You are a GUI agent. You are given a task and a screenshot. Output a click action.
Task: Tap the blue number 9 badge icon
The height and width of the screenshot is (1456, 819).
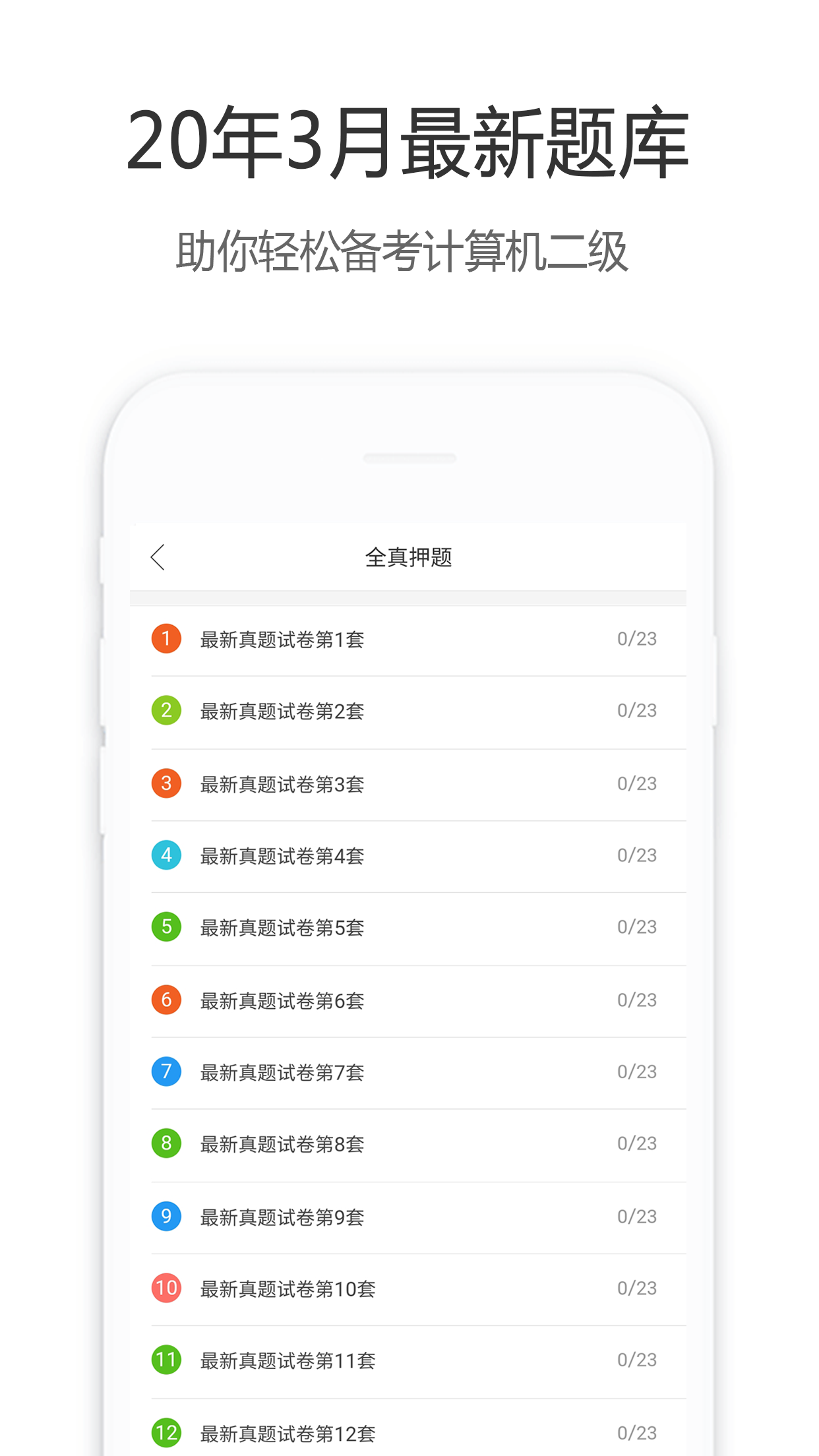point(166,1217)
